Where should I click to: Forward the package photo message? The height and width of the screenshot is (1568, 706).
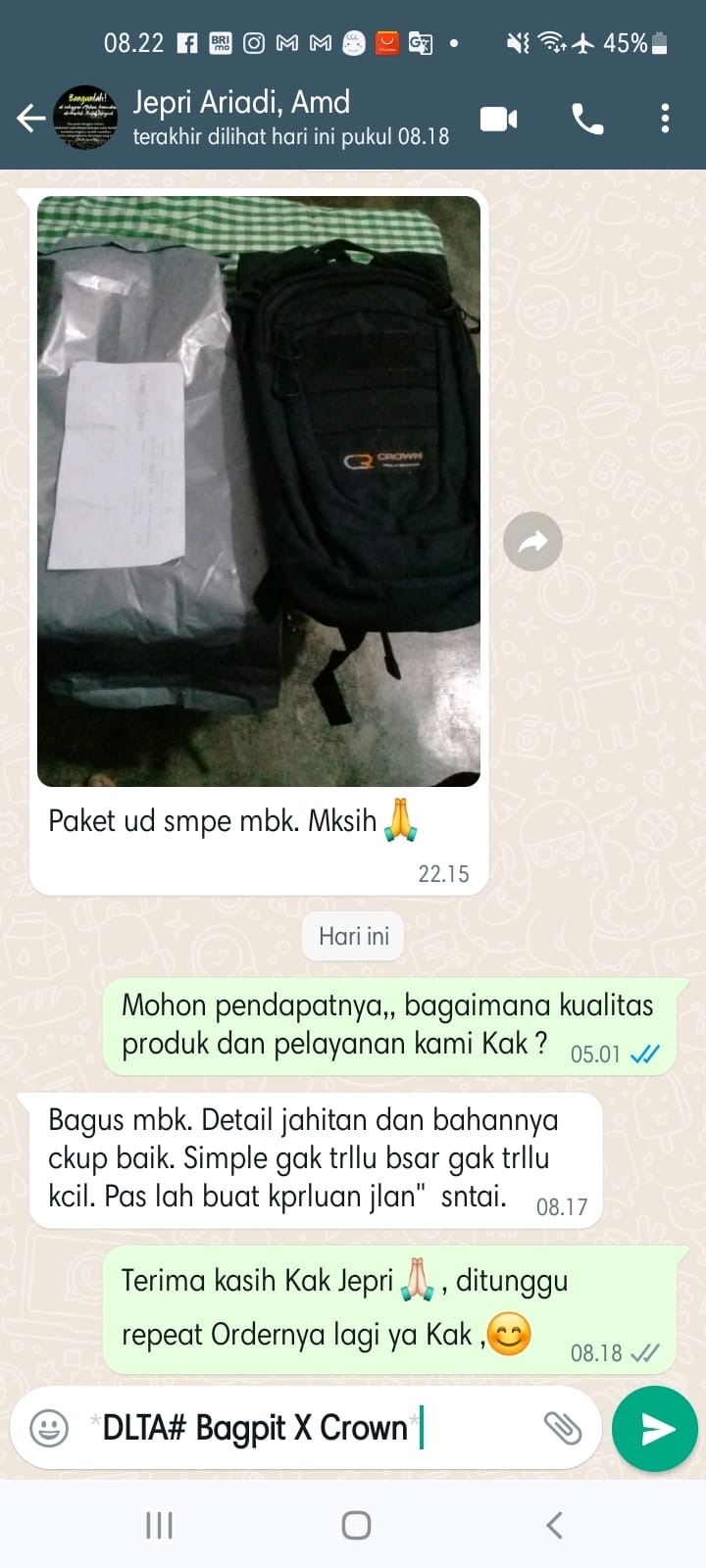(x=532, y=541)
